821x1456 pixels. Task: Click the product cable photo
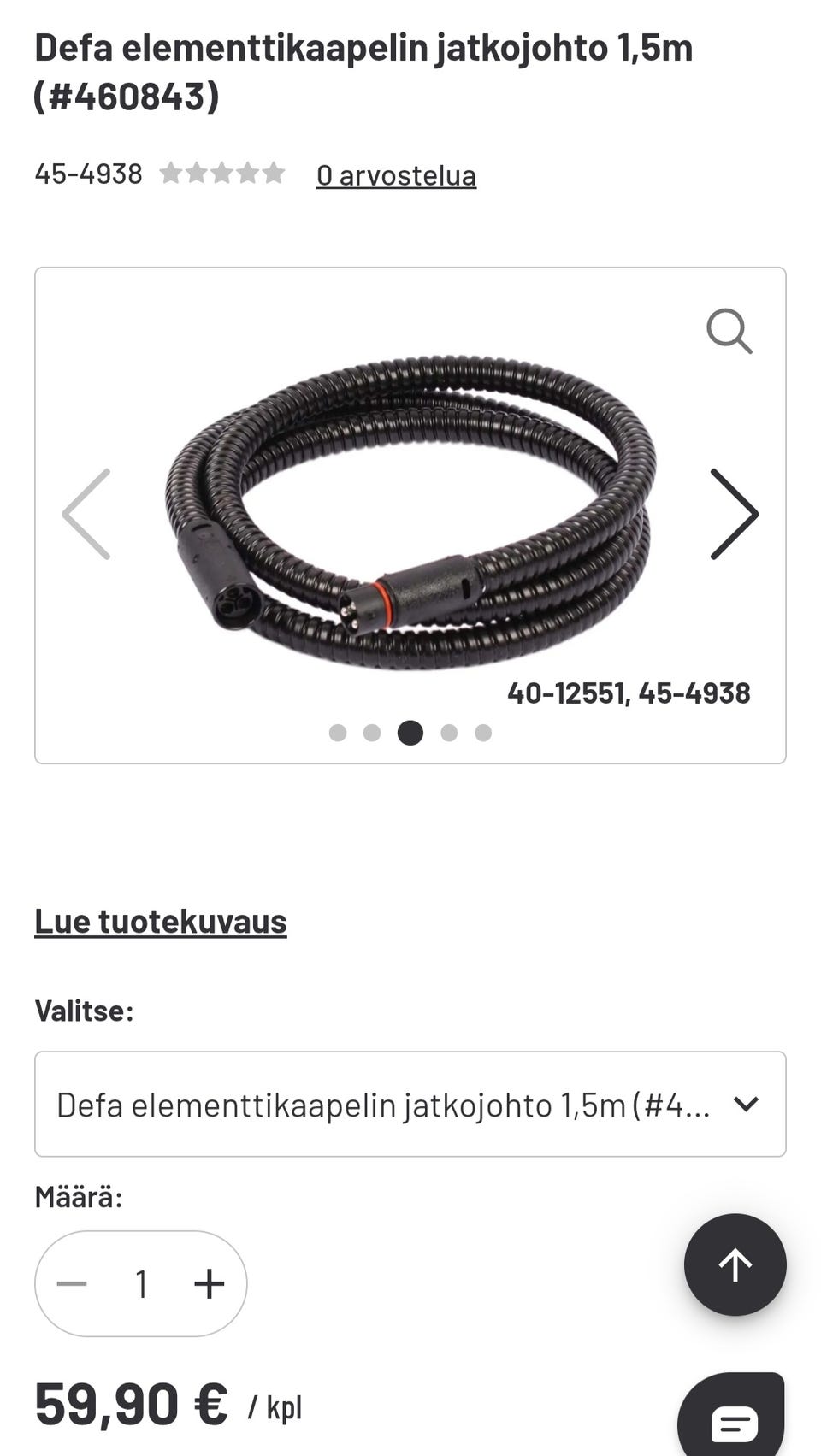[x=410, y=504]
